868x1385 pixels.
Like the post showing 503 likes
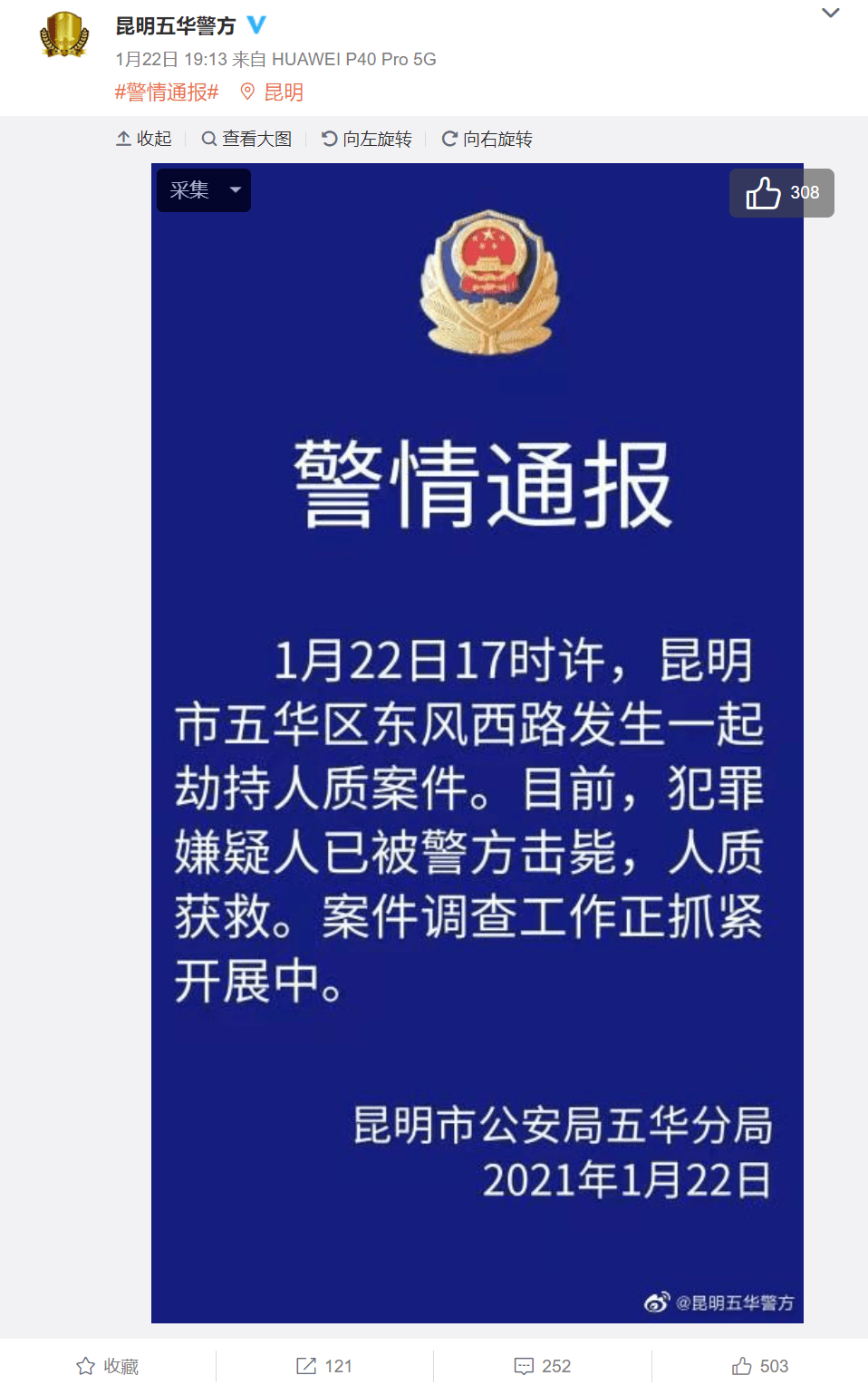(760, 1366)
